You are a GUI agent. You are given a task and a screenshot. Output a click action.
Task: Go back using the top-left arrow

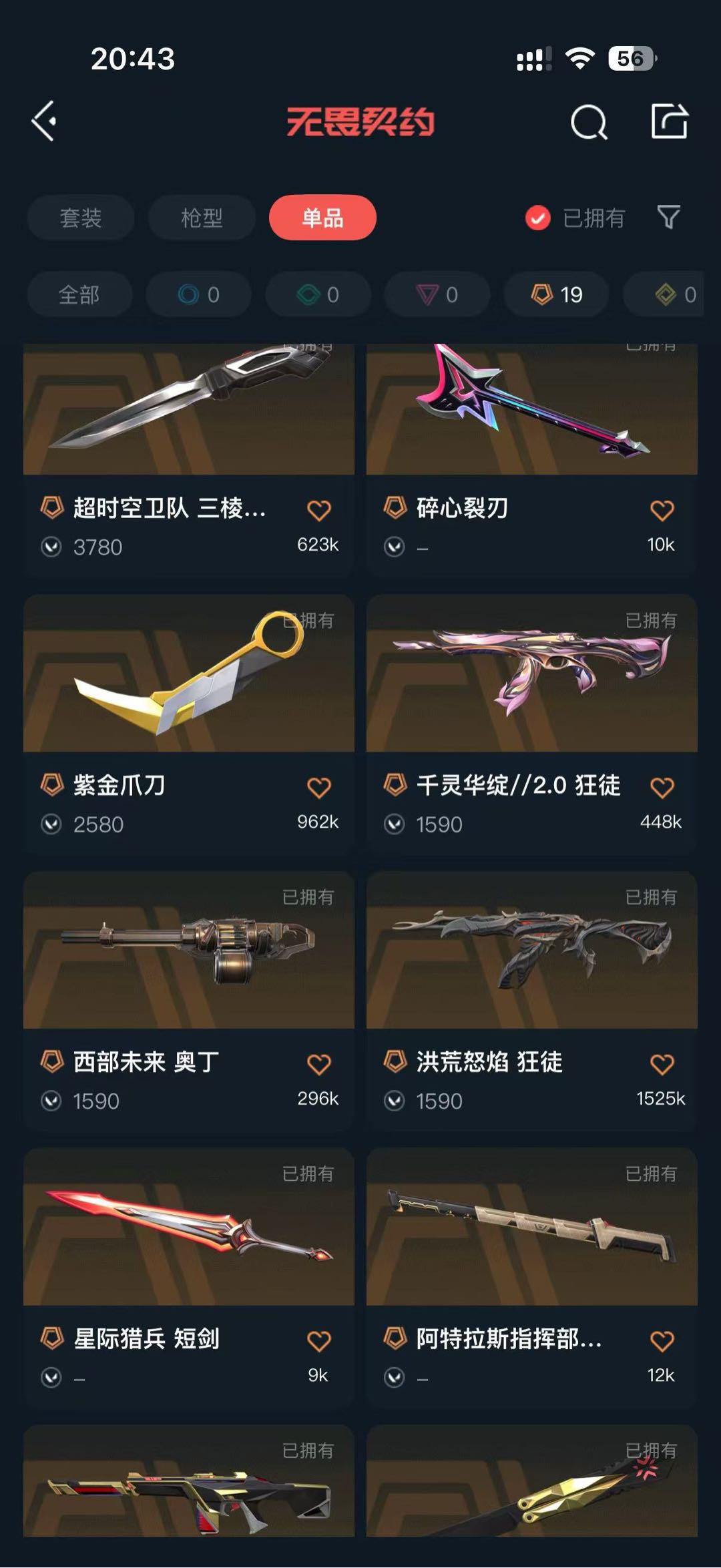point(44,121)
